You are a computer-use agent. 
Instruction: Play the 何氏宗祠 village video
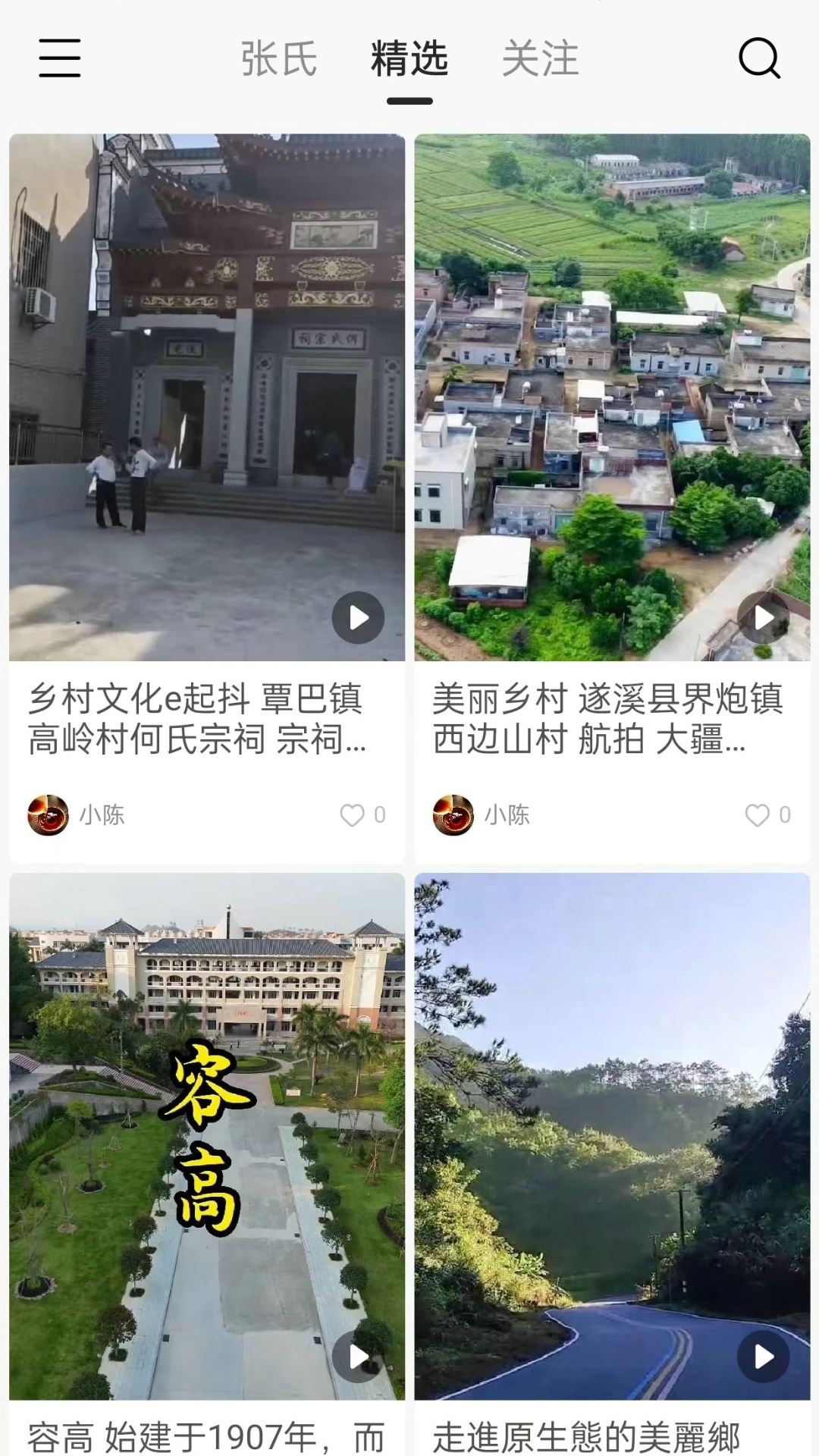pos(356,617)
